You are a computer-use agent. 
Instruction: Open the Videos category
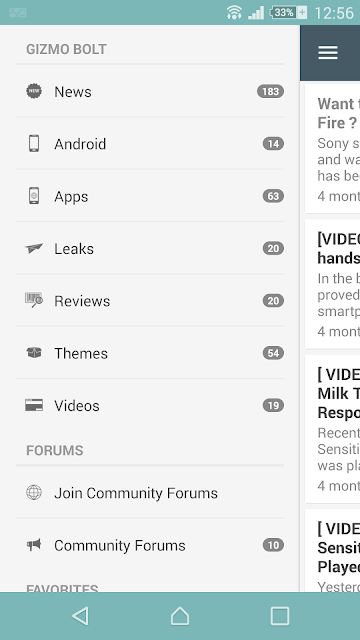coord(150,405)
